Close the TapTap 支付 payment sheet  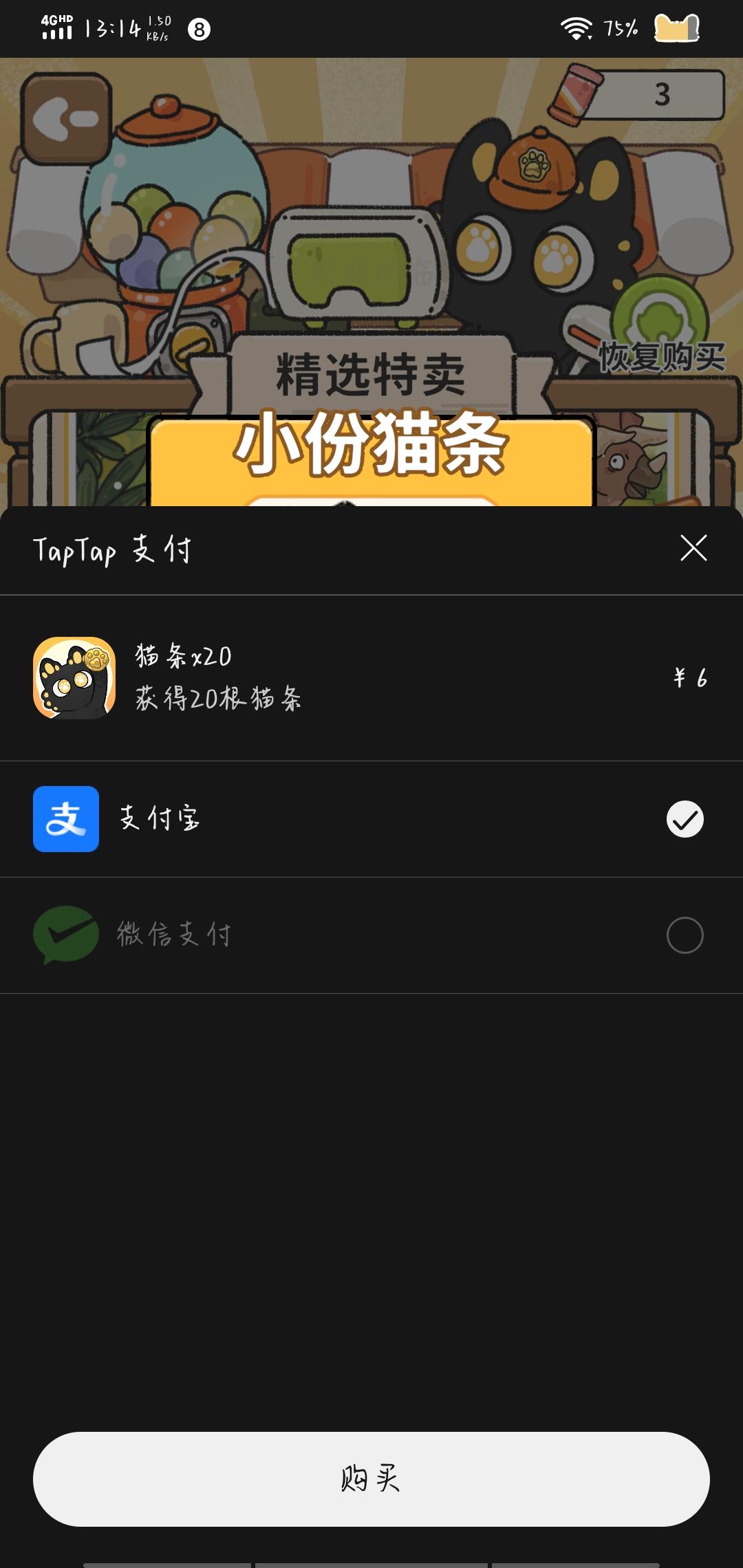point(693,548)
